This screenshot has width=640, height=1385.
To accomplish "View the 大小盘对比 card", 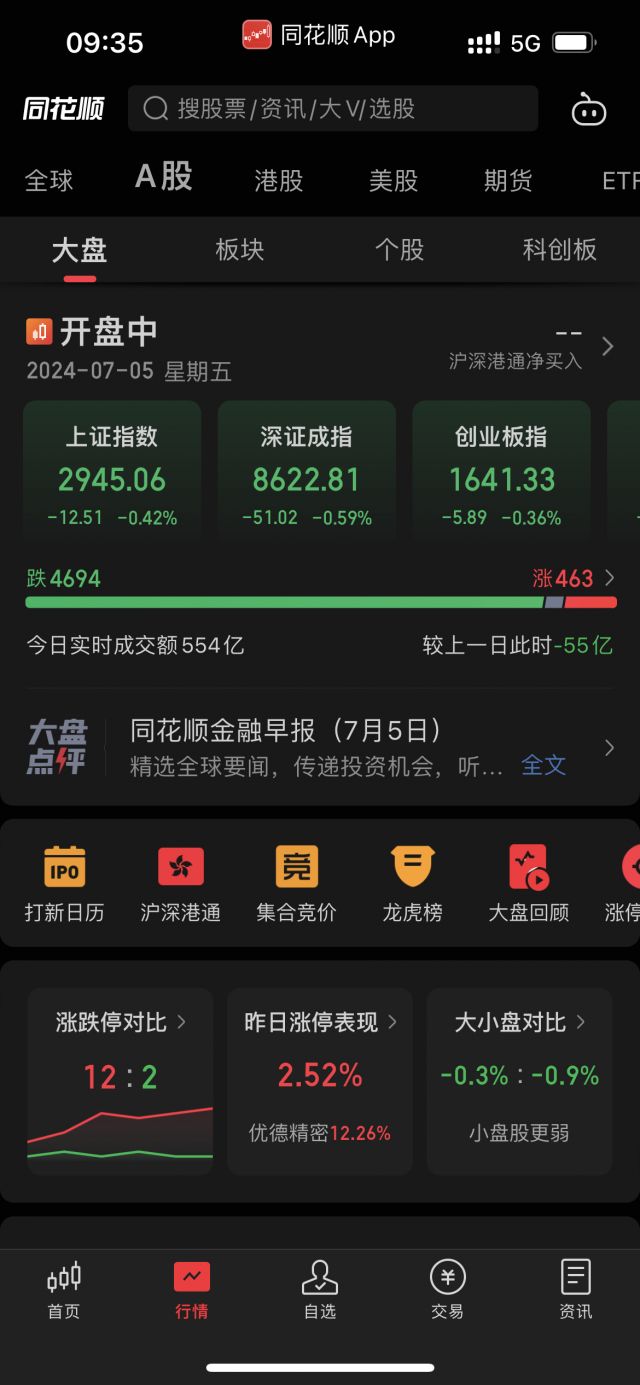I will tap(519, 1080).
